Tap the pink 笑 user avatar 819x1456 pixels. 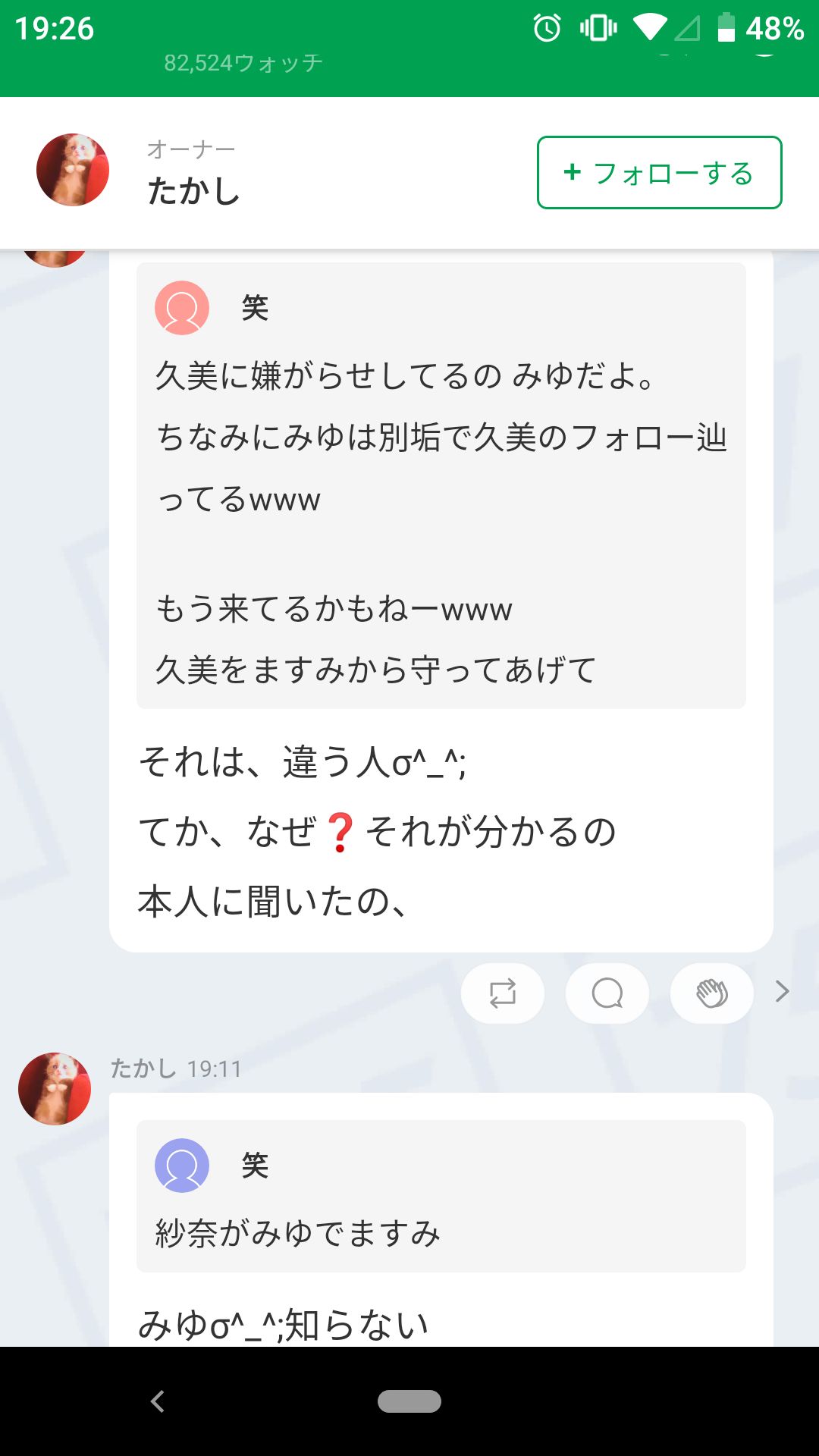point(182,309)
